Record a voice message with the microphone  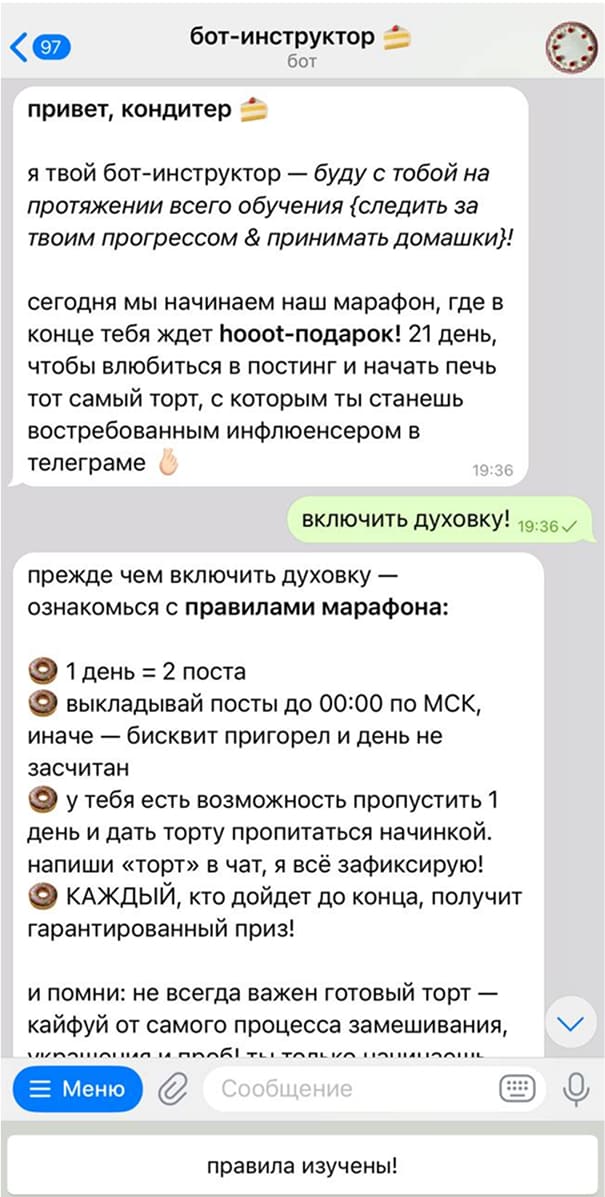[575, 1089]
